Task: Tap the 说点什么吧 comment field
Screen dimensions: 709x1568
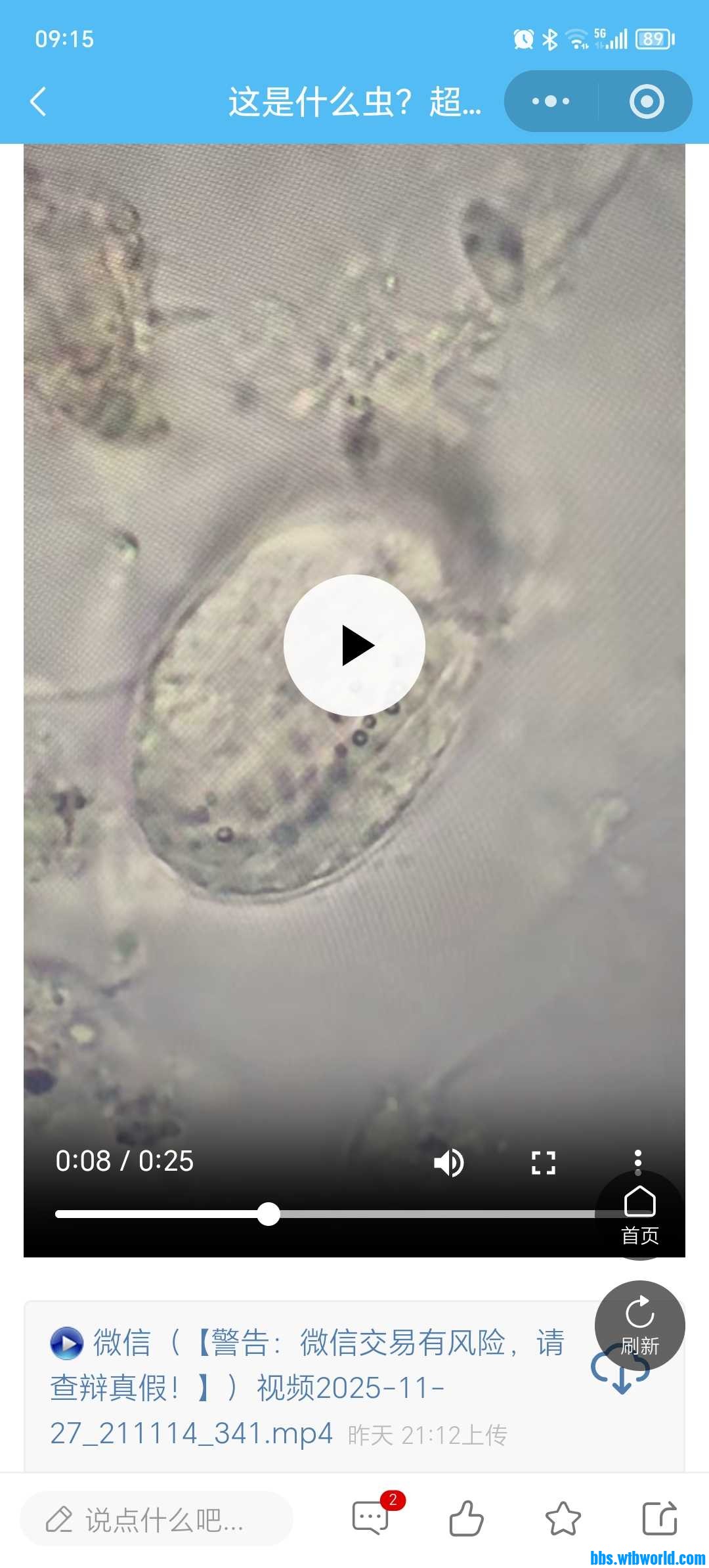Action: tap(156, 1519)
